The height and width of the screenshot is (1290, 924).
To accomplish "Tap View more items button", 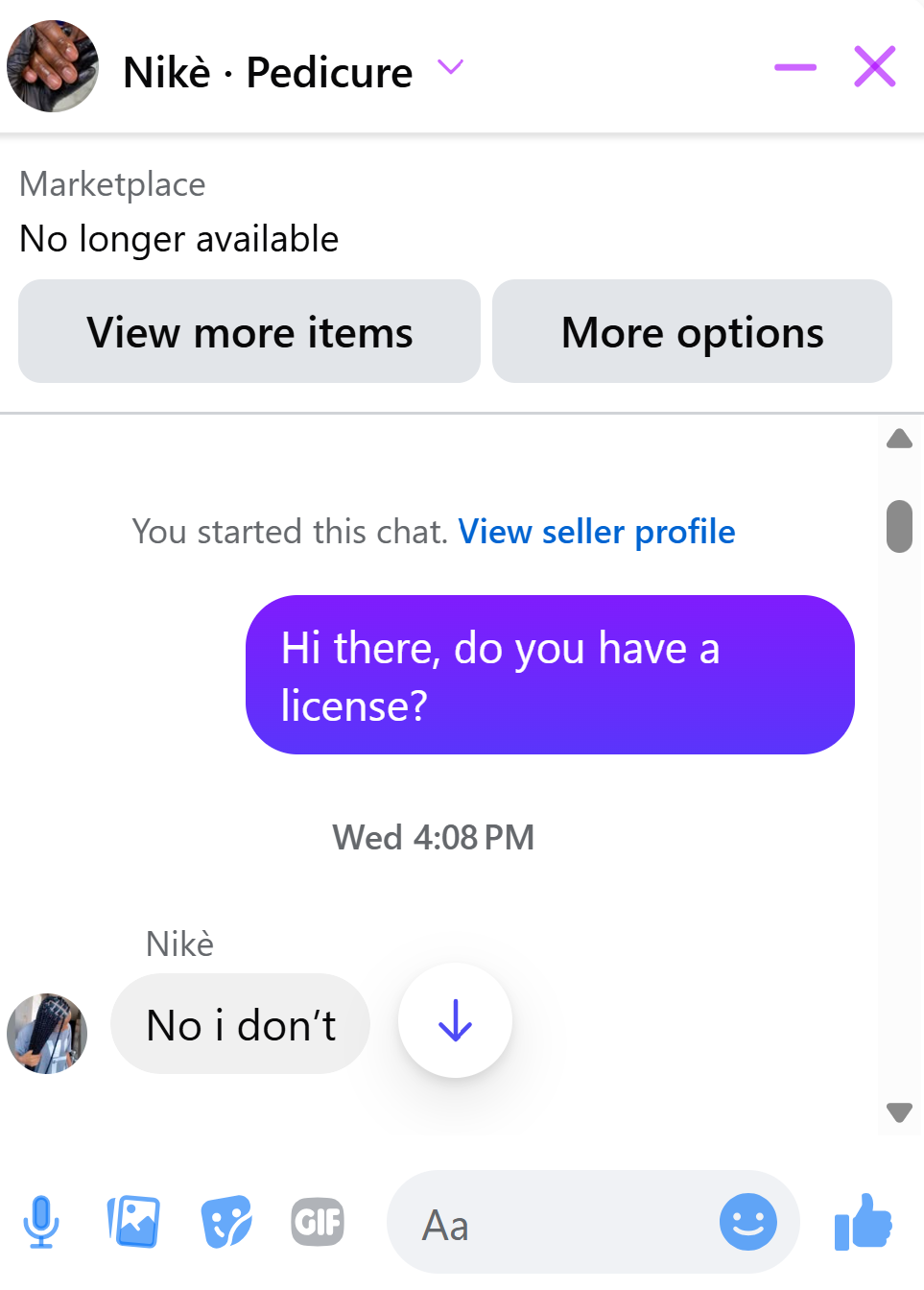I will point(249,332).
